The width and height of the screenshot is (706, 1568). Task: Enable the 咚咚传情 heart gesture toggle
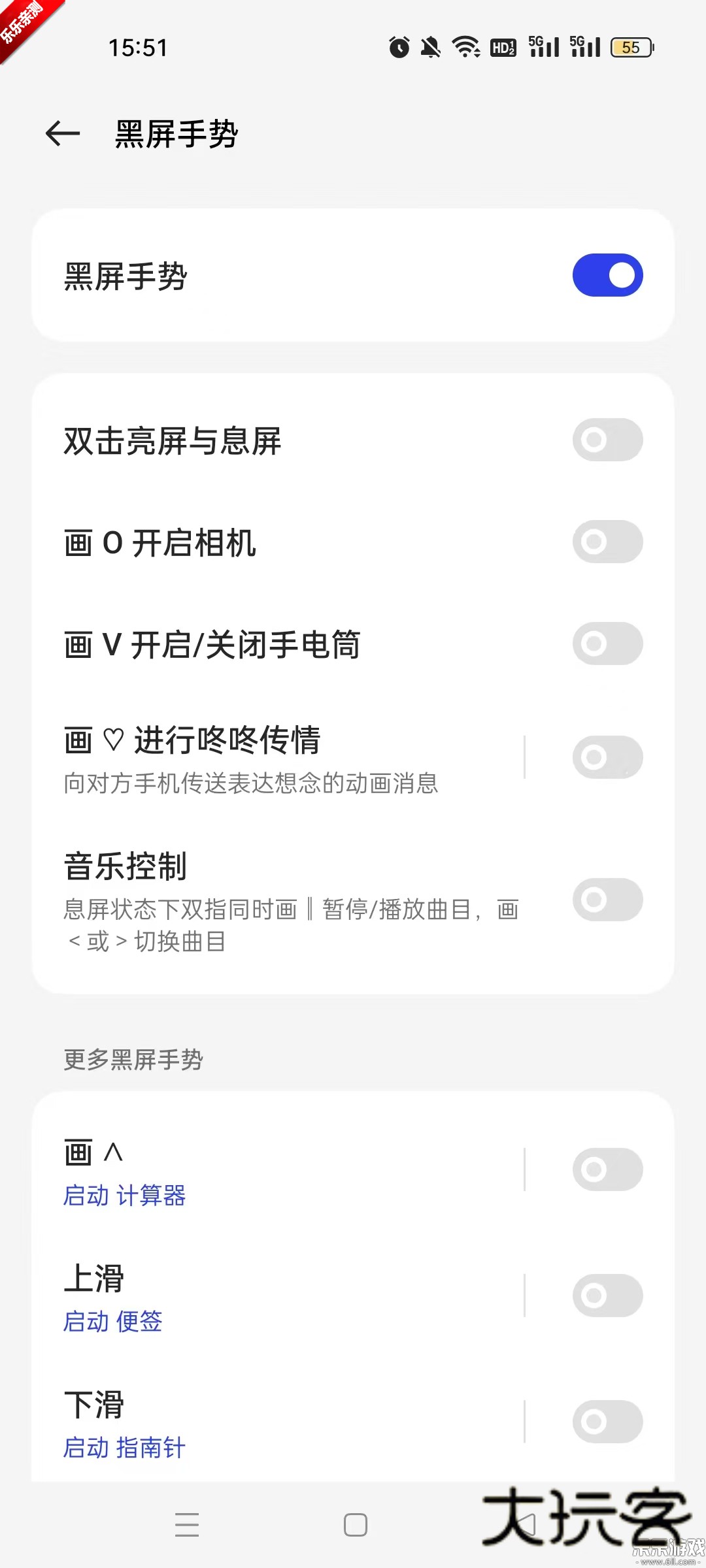pos(607,756)
